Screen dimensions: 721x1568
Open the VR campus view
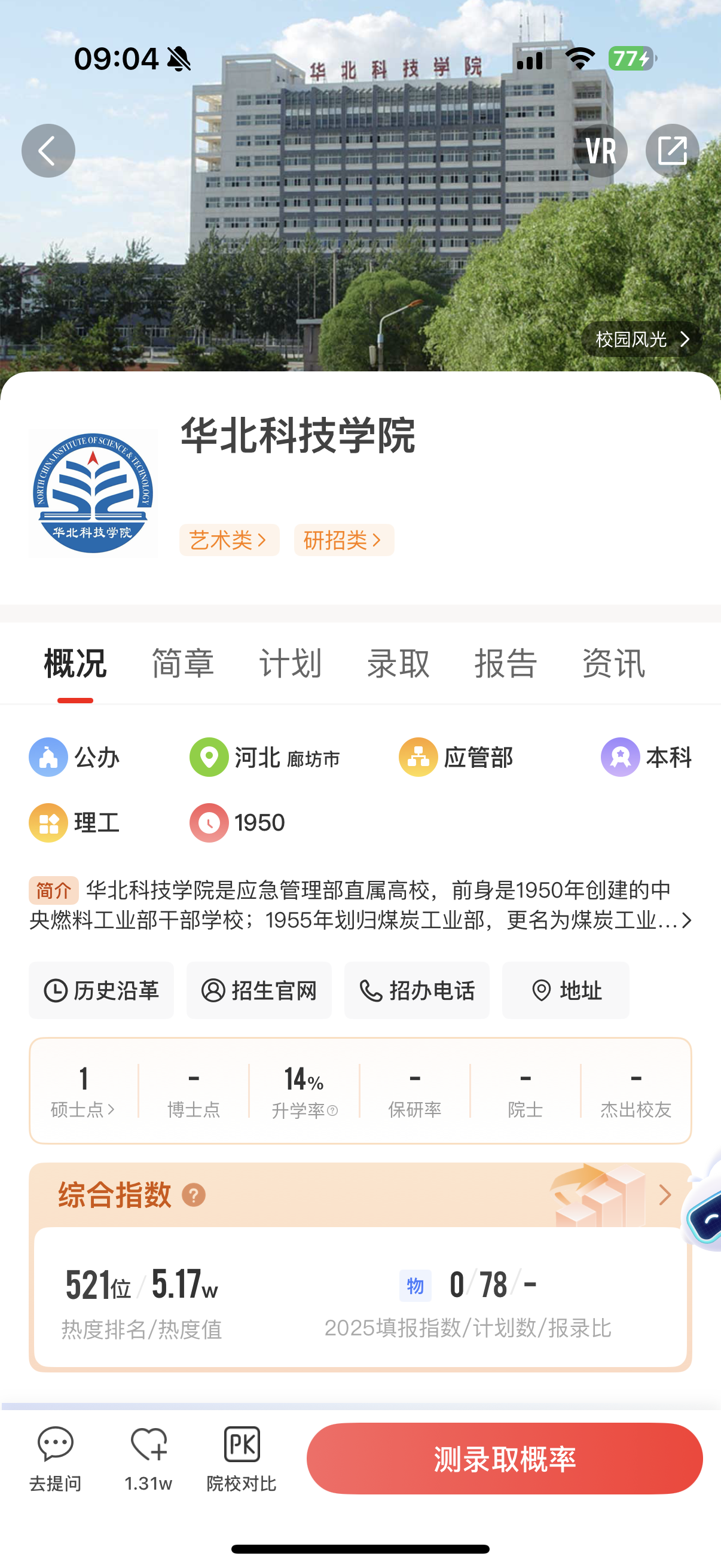(600, 150)
